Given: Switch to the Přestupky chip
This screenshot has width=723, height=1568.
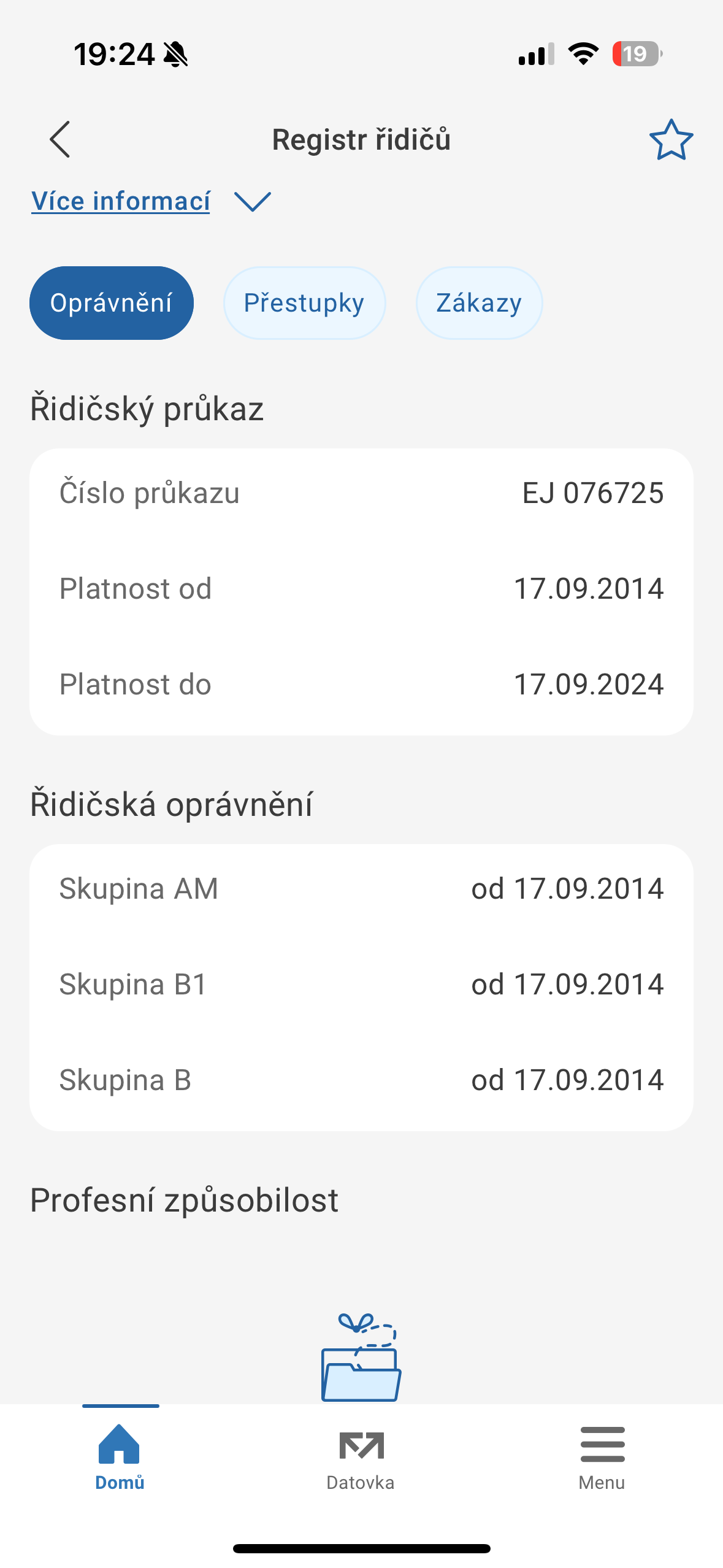Looking at the screenshot, I should coord(304,303).
